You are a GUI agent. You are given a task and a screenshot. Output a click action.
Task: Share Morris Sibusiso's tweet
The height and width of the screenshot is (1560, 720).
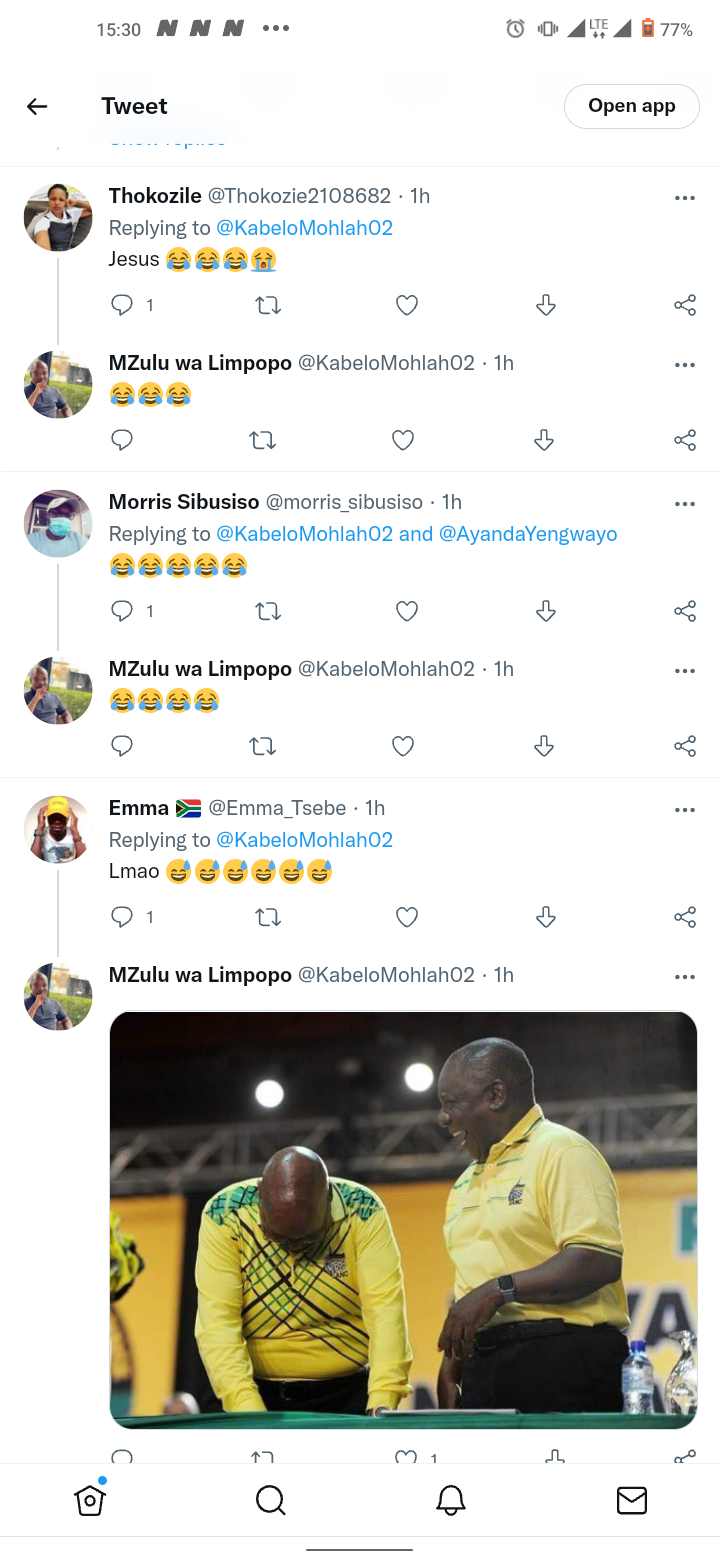[x=685, y=611]
